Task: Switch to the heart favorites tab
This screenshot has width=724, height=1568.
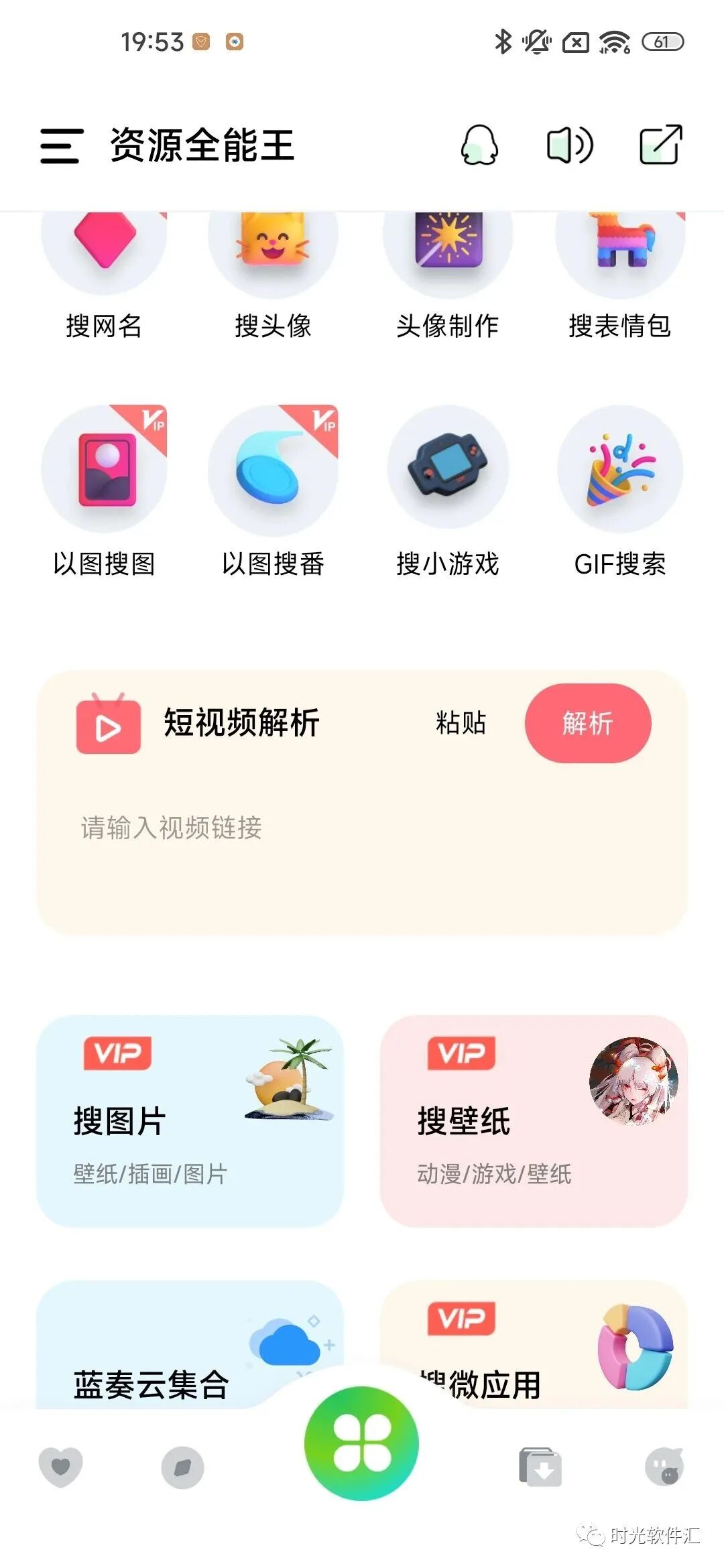Action: tap(61, 1466)
